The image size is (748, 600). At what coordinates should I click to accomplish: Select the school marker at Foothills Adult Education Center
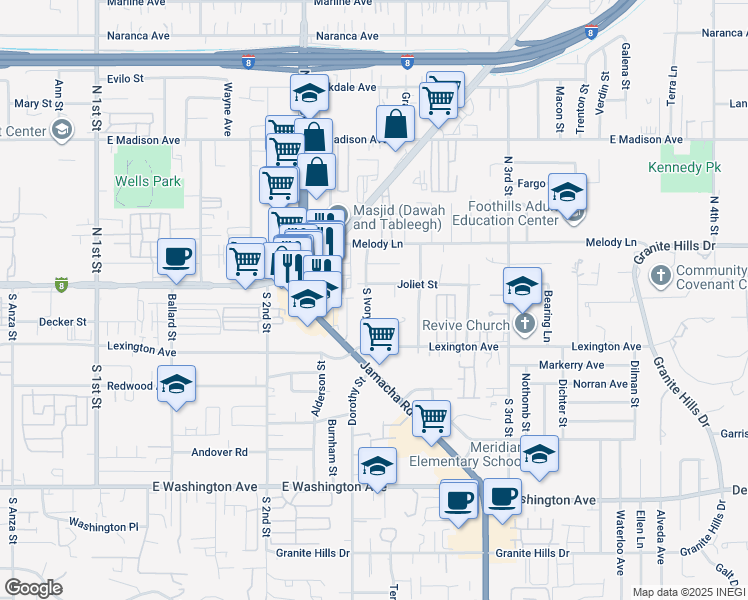click(567, 192)
